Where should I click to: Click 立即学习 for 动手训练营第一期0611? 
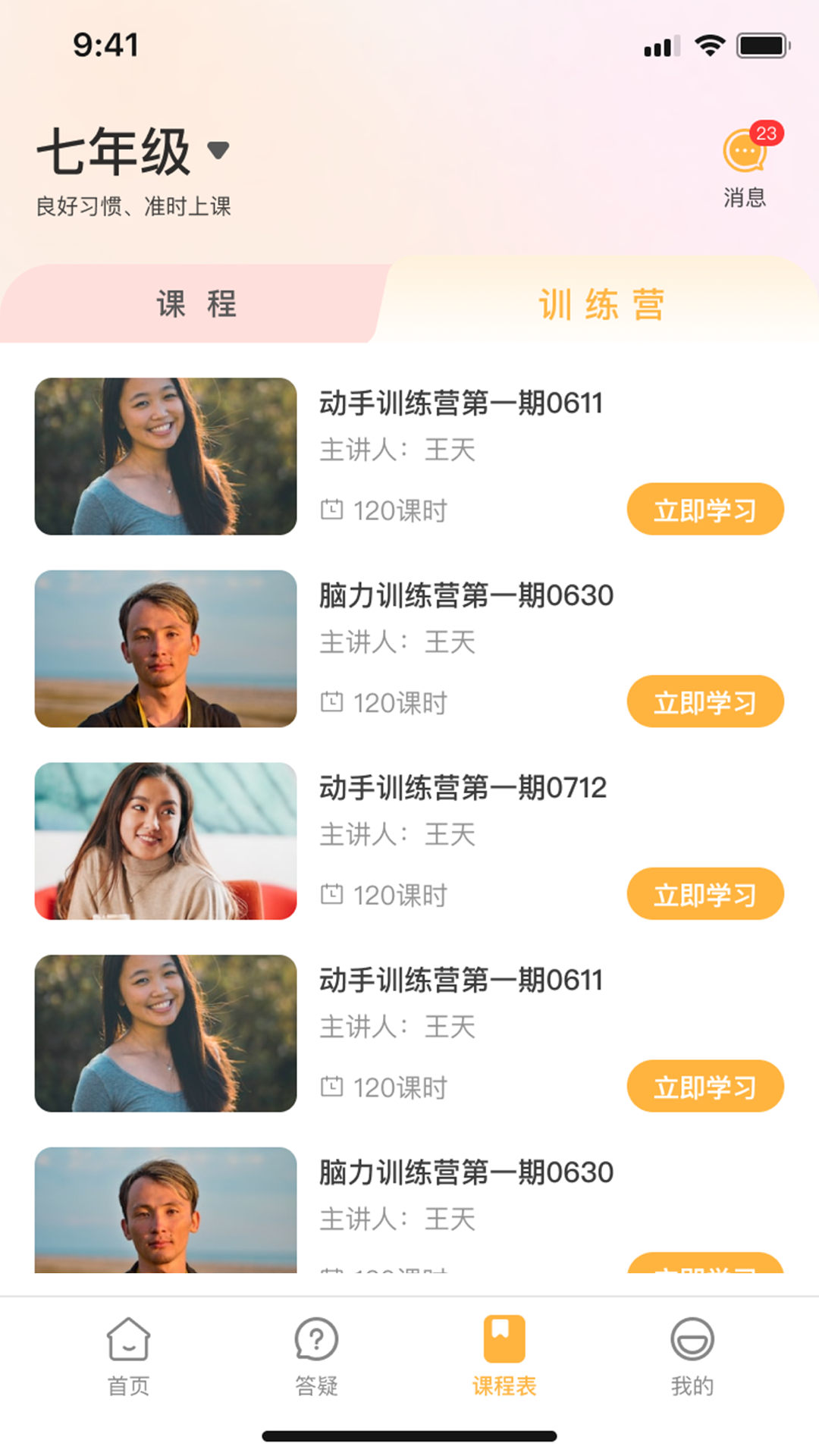click(x=705, y=510)
